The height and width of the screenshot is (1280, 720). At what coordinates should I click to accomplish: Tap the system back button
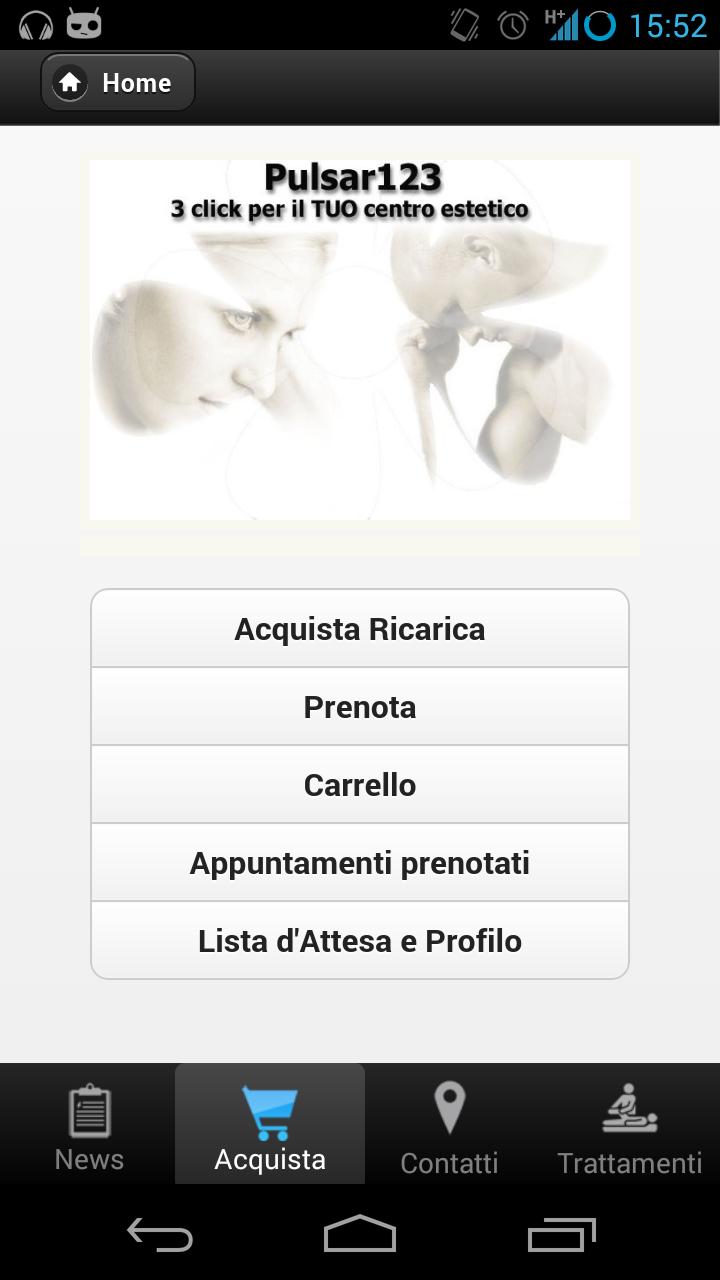click(160, 1234)
